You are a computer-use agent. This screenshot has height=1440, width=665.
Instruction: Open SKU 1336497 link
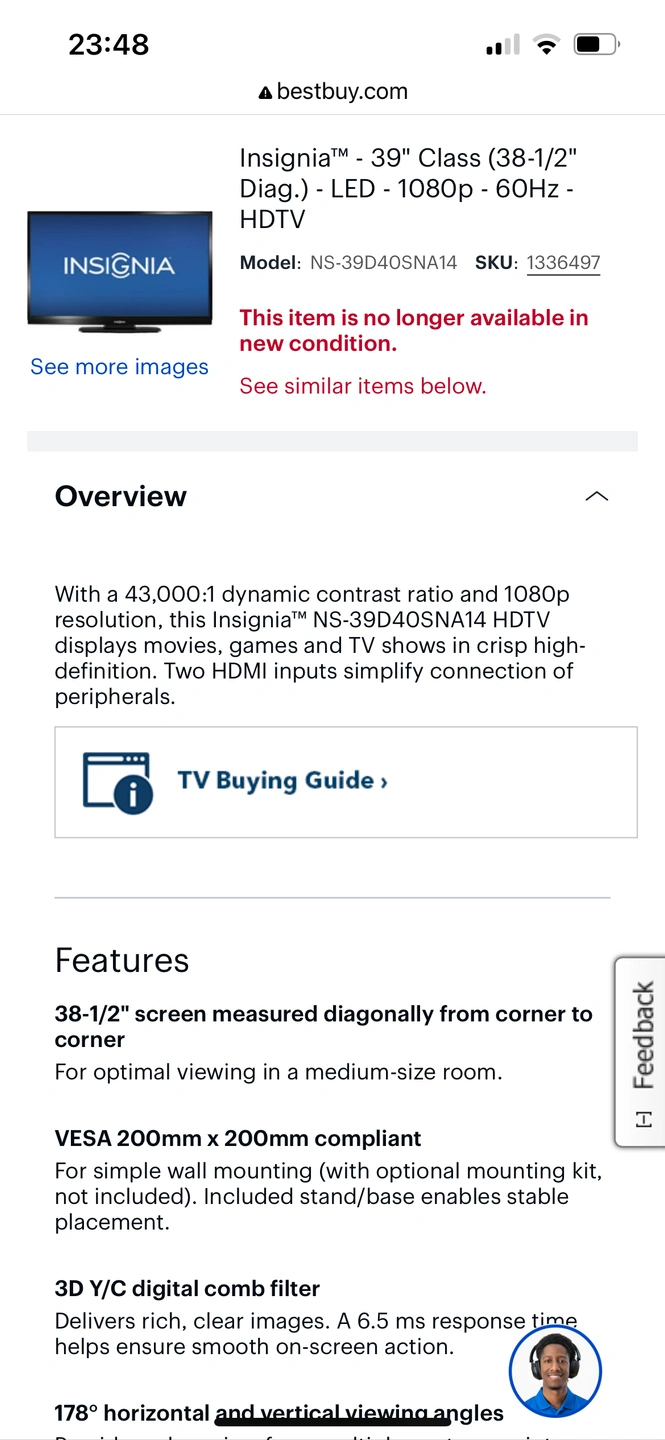point(563,263)
